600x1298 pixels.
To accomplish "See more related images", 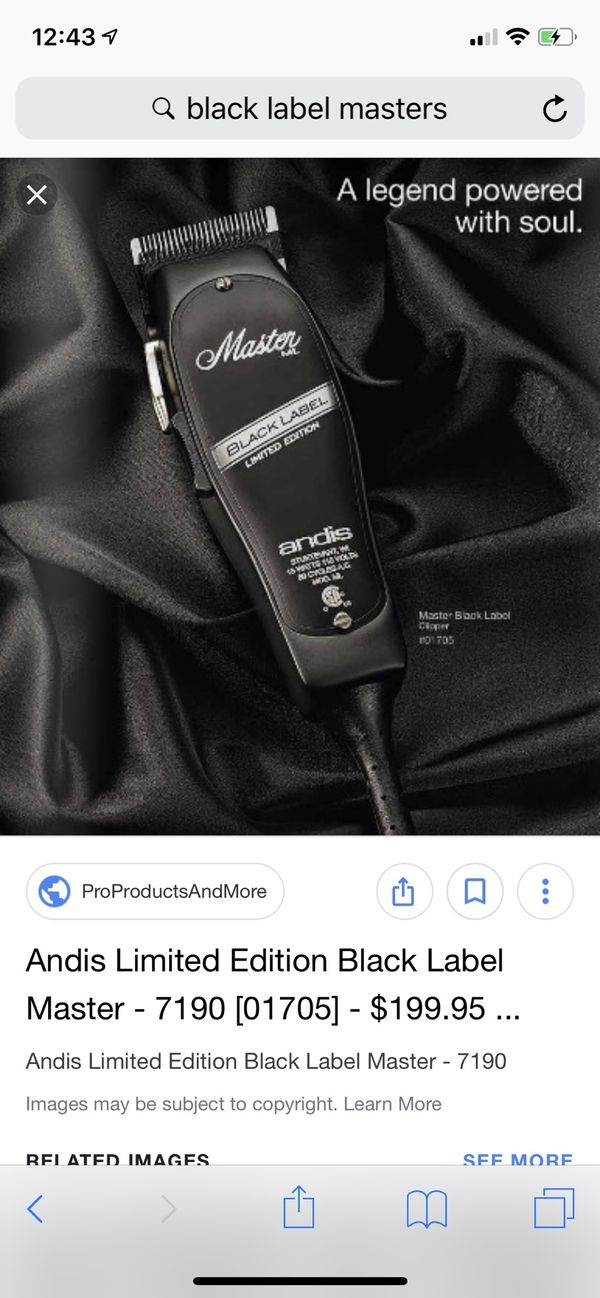I will tap(517, 1160).
